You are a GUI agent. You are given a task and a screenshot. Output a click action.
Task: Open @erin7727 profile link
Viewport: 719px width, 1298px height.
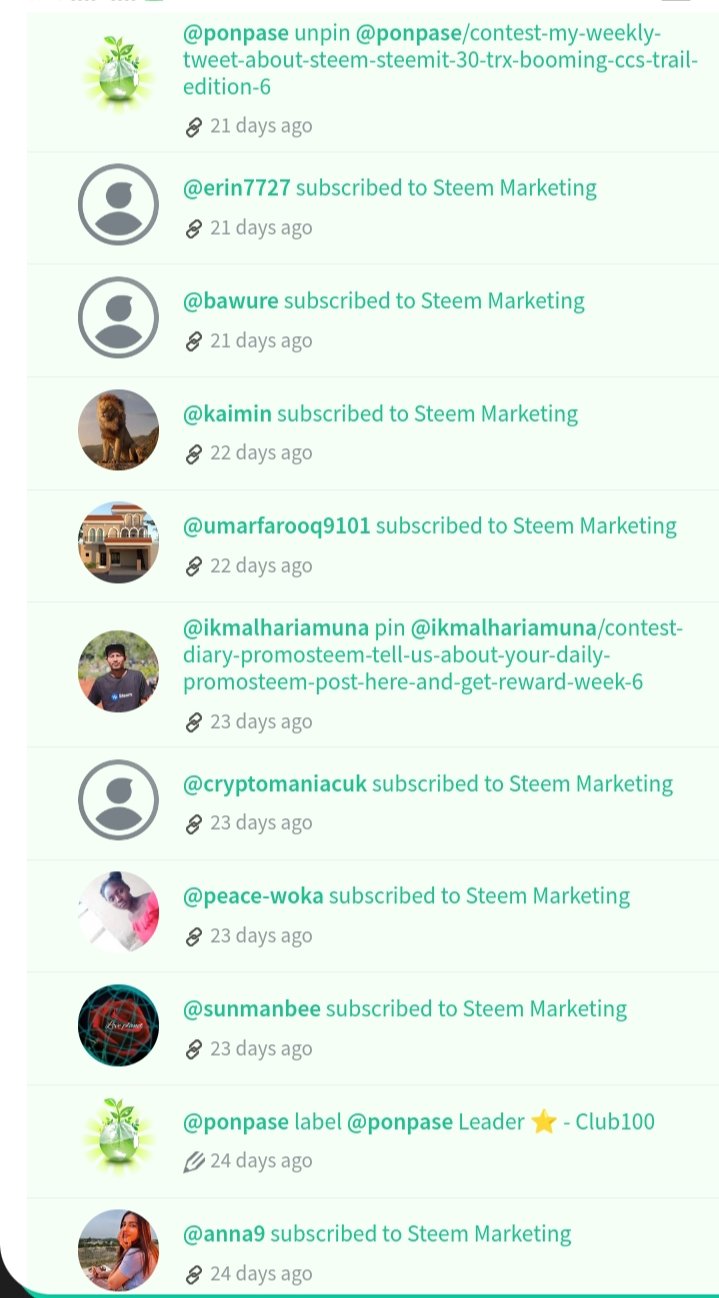click(236, 188)
